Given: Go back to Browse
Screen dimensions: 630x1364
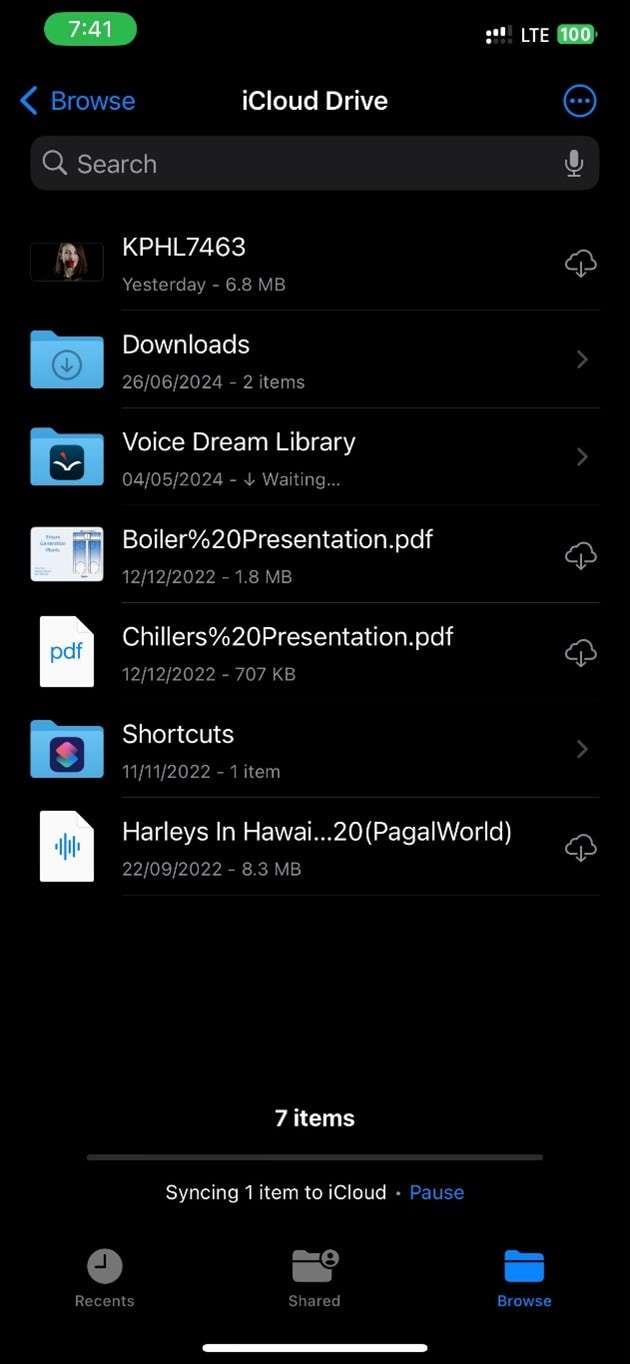Looking at the screenshot, I should tap(78, 101).
